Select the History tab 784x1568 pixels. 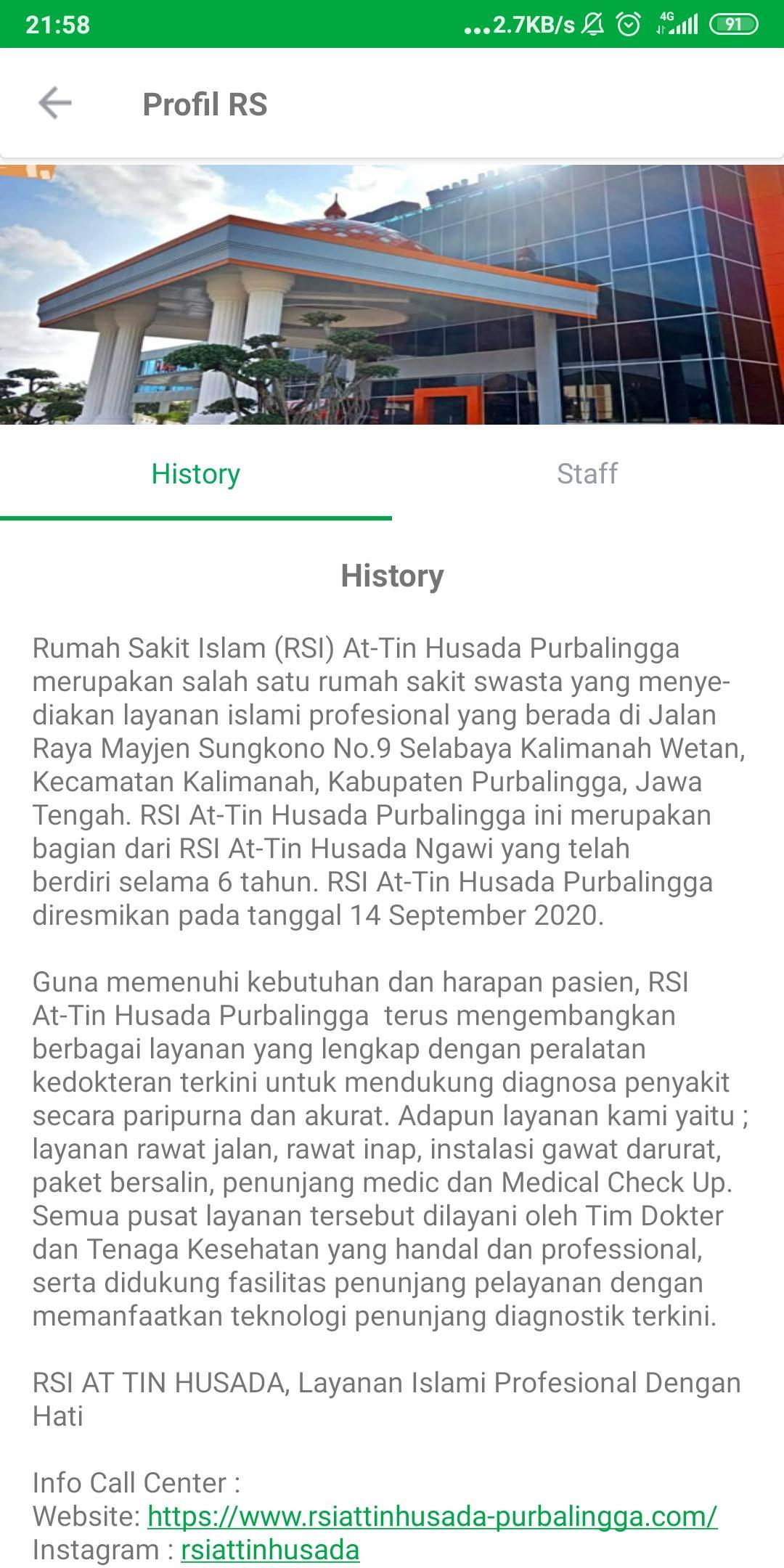196,473
